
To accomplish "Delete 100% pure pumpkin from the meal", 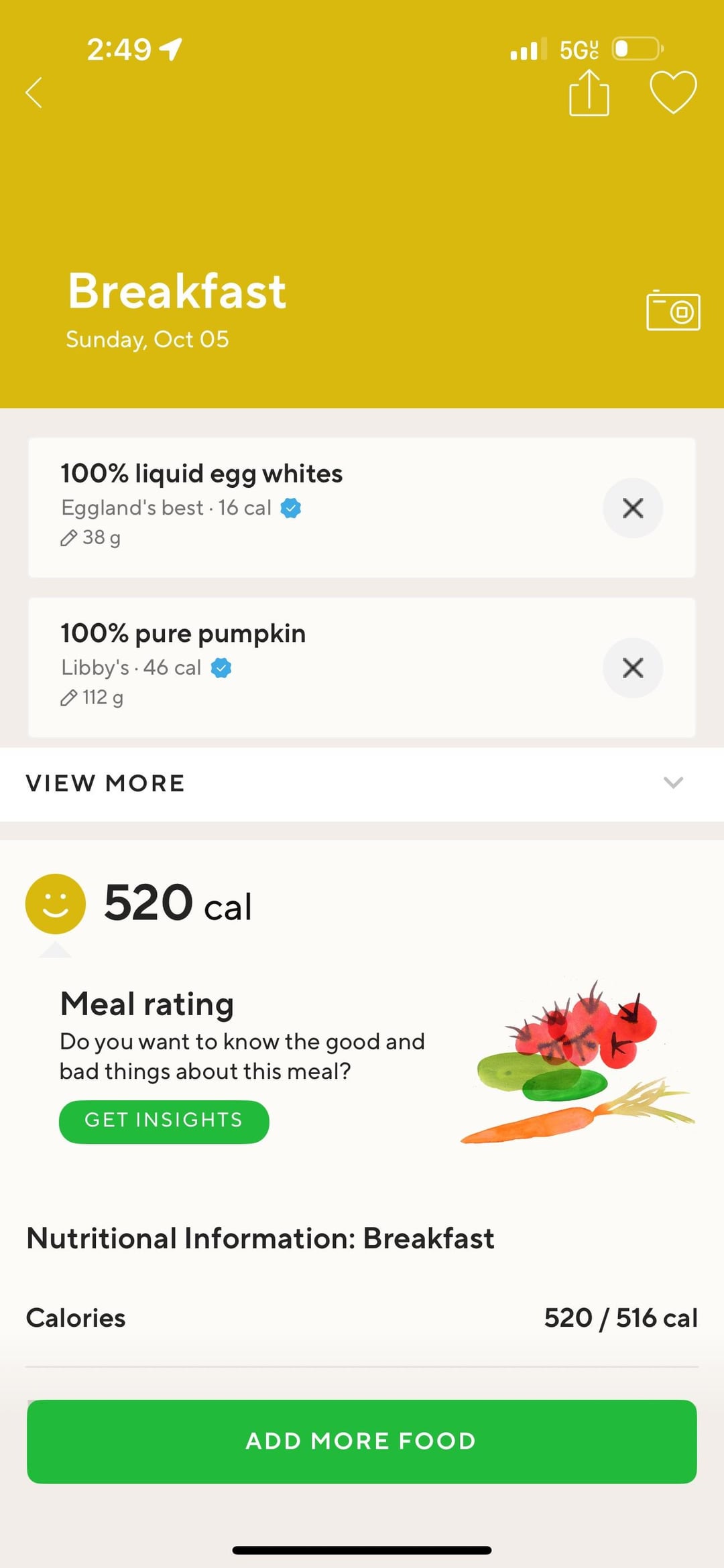I will coord(632,667).
